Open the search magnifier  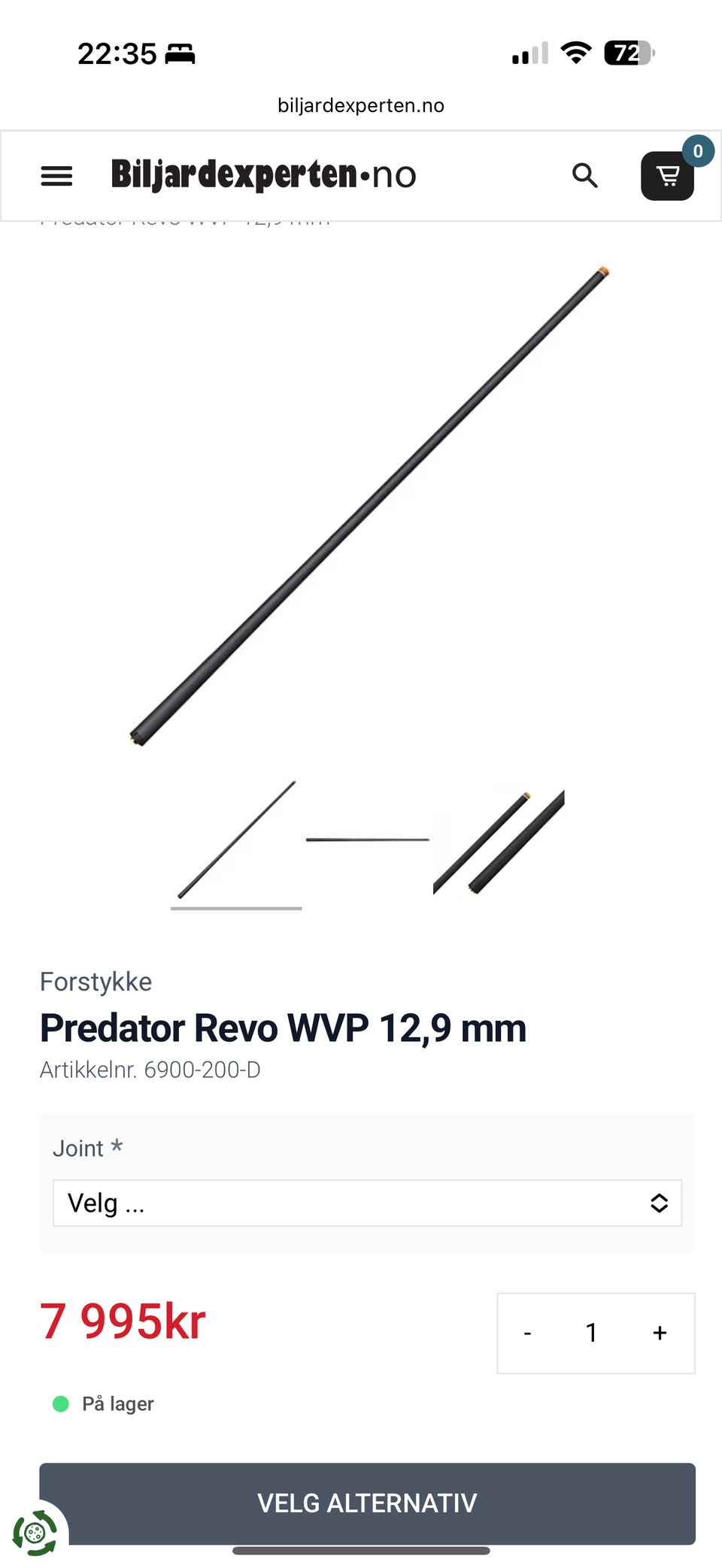[x=585, y=175]
